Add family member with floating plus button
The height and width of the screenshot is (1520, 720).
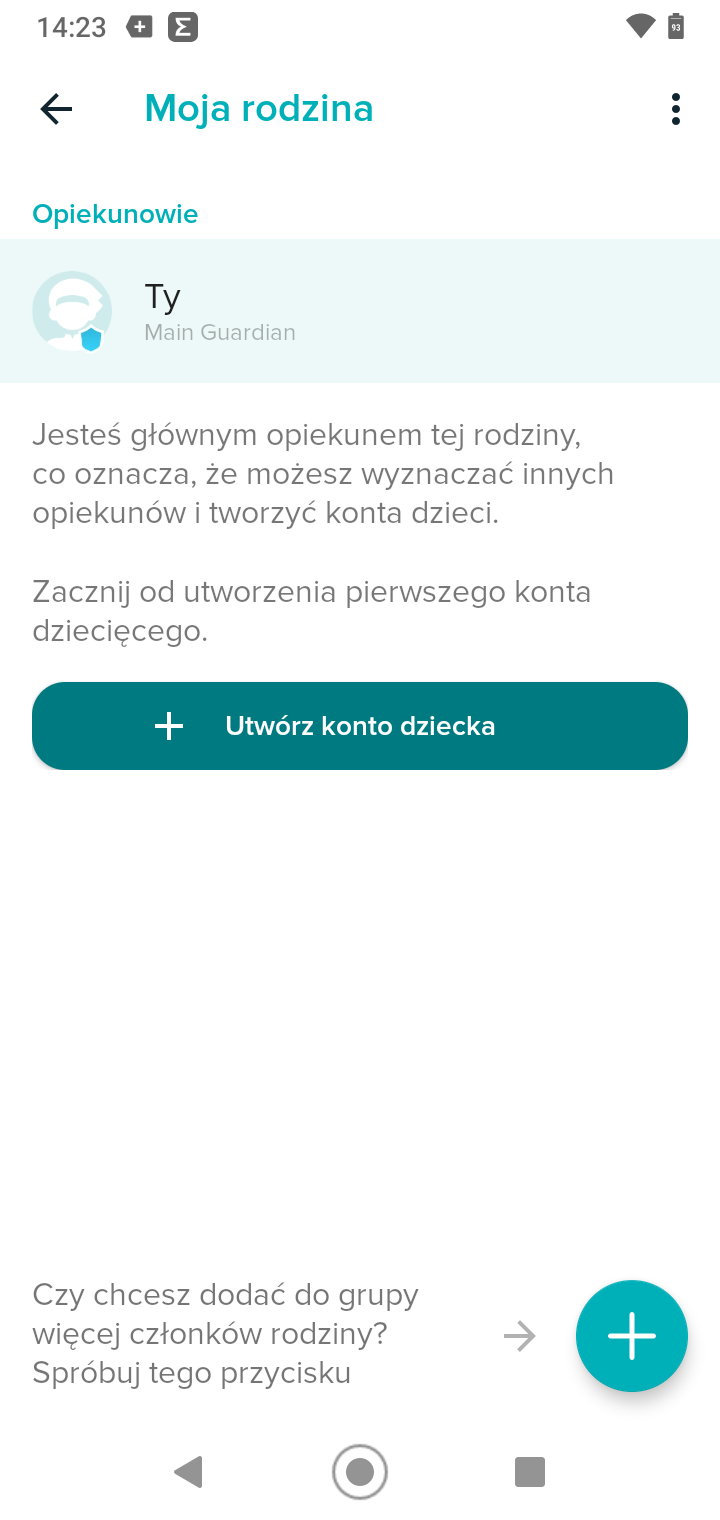(x=632, y=1336)
